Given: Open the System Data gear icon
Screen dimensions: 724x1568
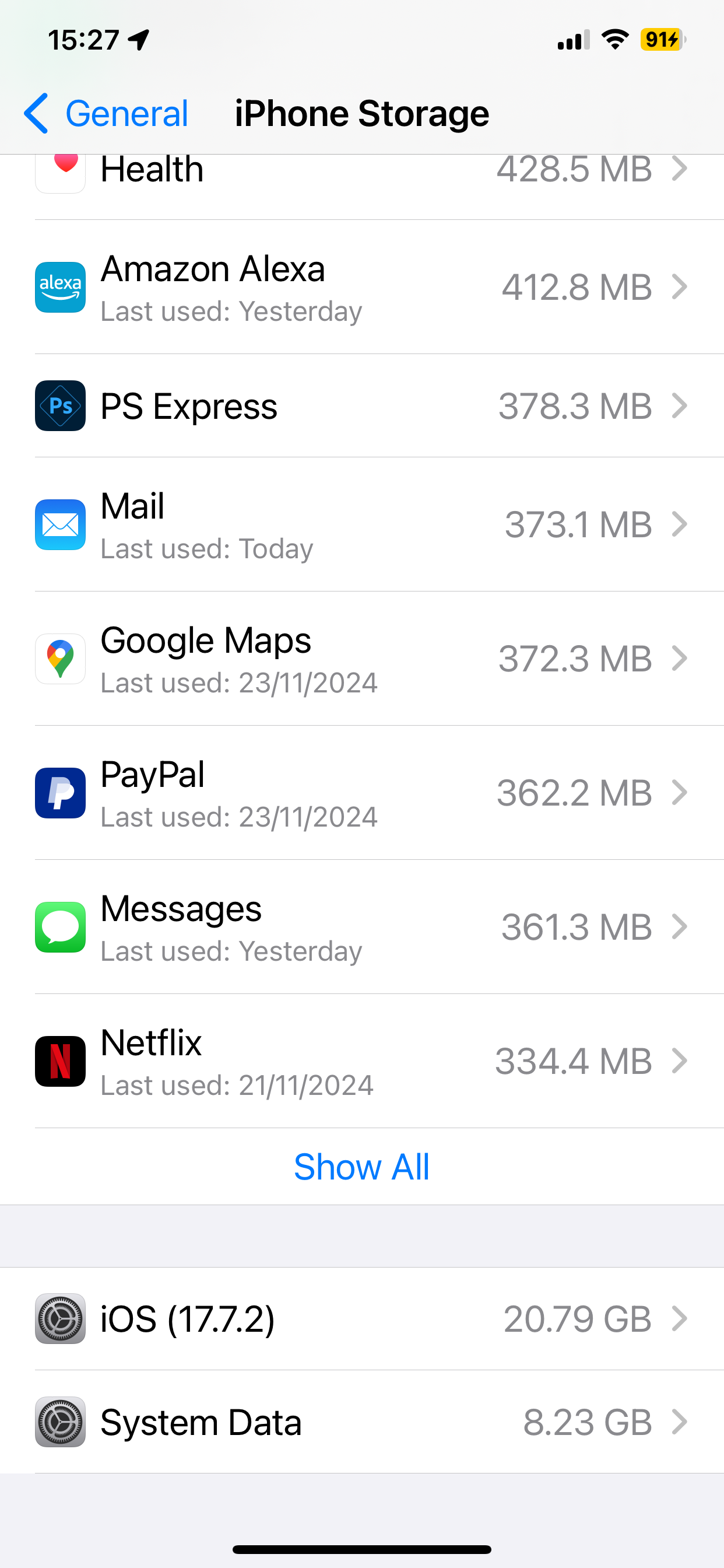Looking at the screenshot, I should (59, 1422).
